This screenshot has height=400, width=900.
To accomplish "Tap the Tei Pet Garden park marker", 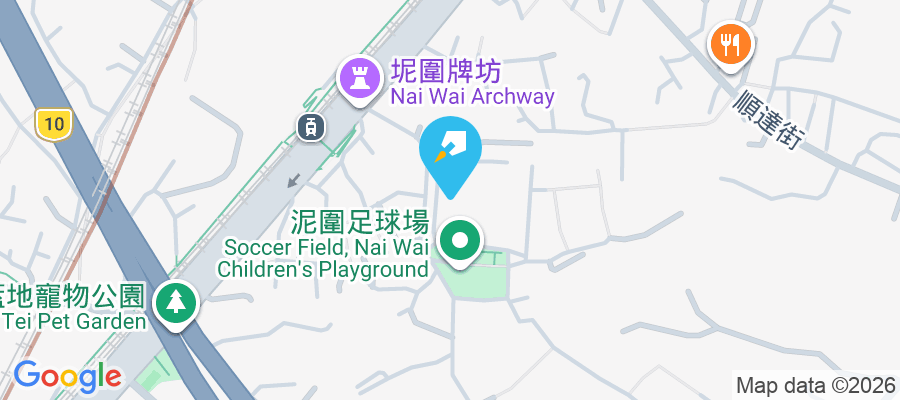I will click(x=177, y=303).
